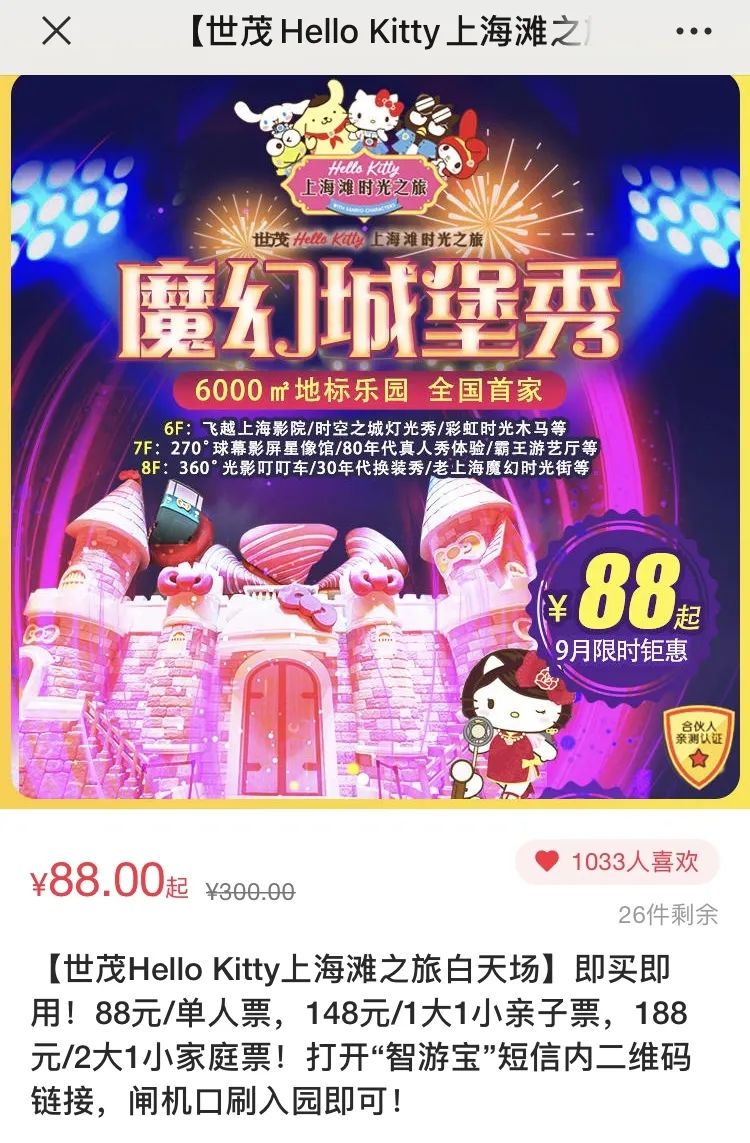Open the three-dot overflow menu
750x1143 pixels.
click(x=693, y=32)
